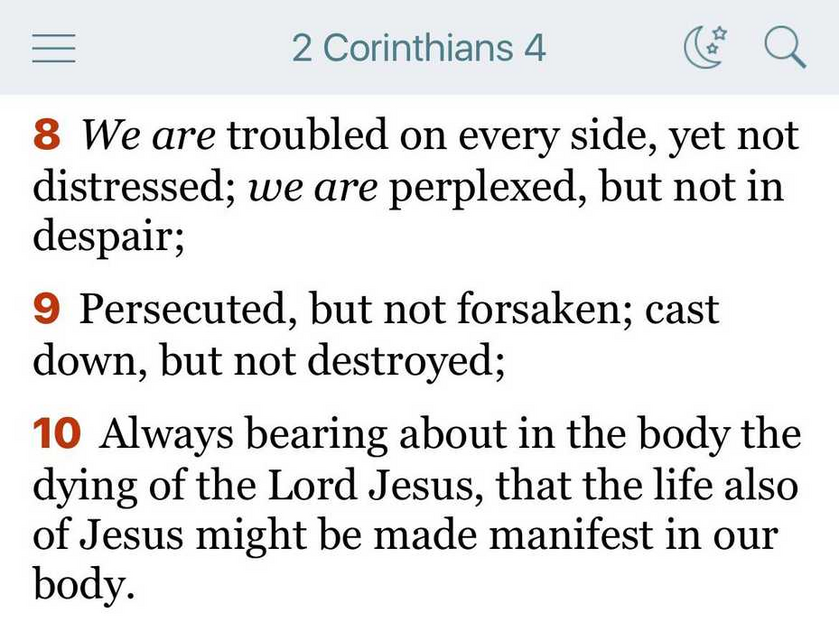Screen dimensions: 839x622
Task: Open the search magnifier
Action: tap(785, 48)
